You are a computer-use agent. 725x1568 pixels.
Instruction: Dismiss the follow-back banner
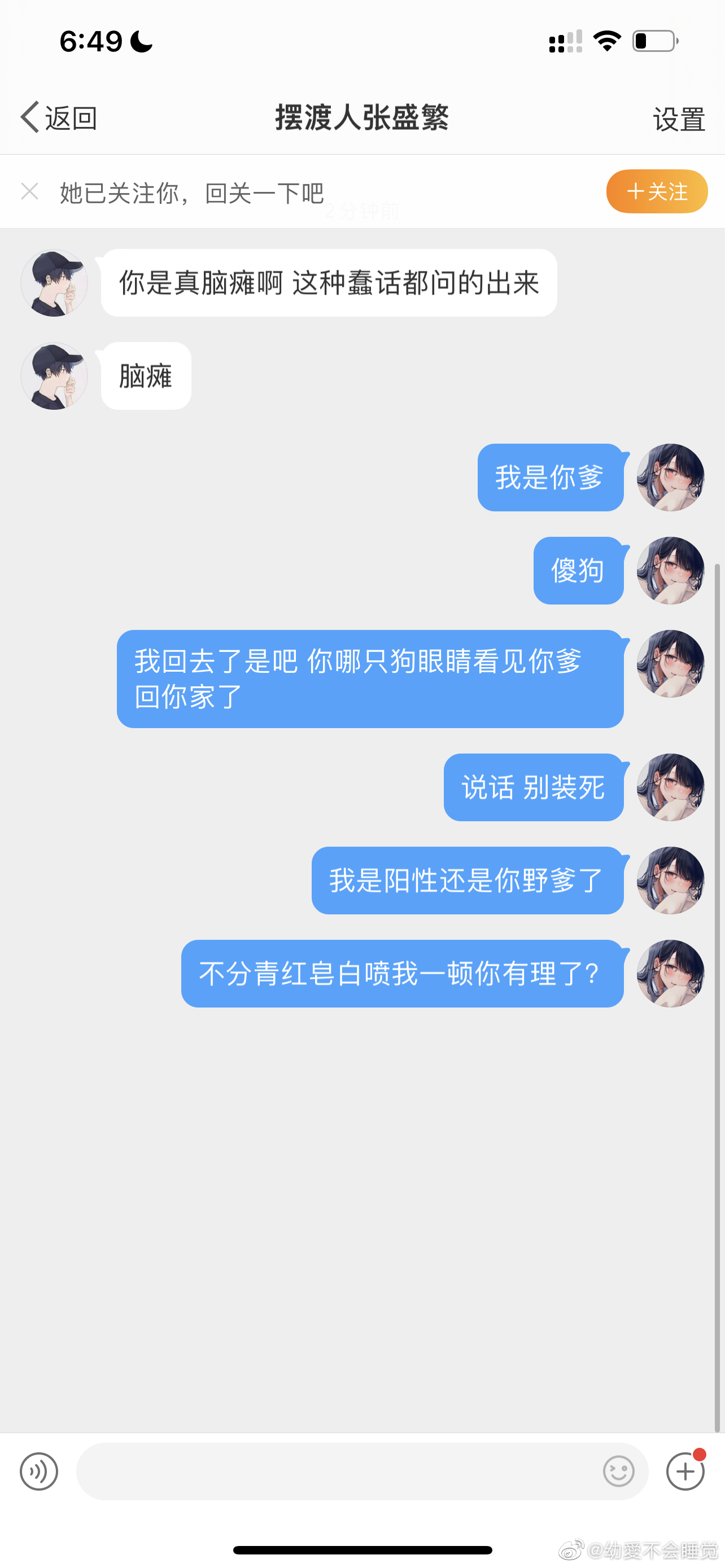click(x=29, y=191)
